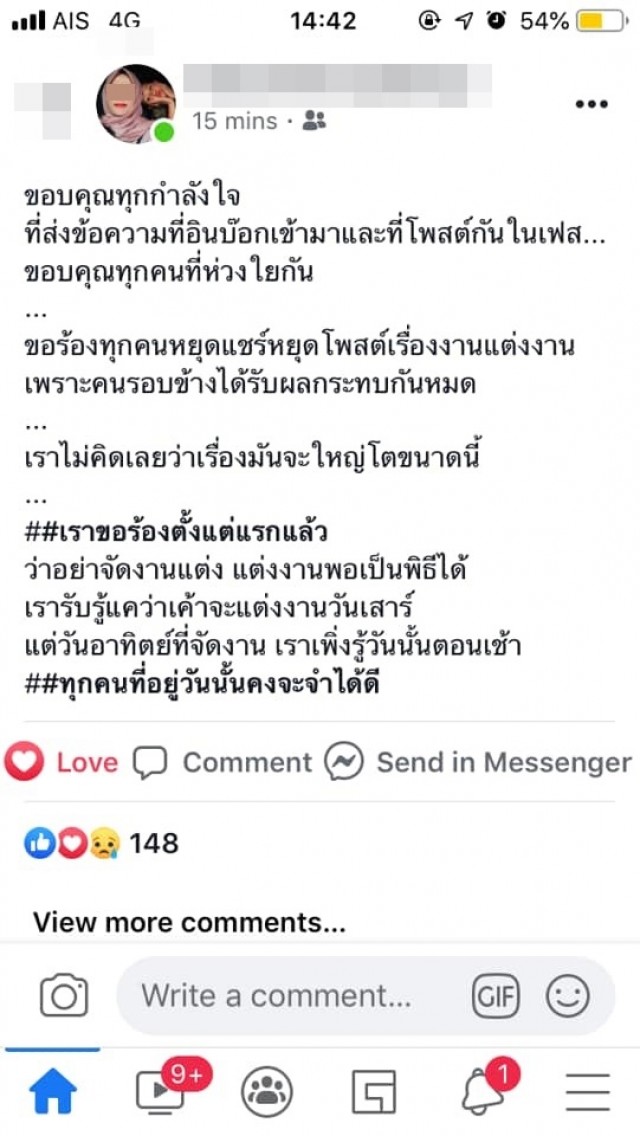Expand View more comments
The height and width of the screenshot is (1136, 640).
[x=189, y=921]
